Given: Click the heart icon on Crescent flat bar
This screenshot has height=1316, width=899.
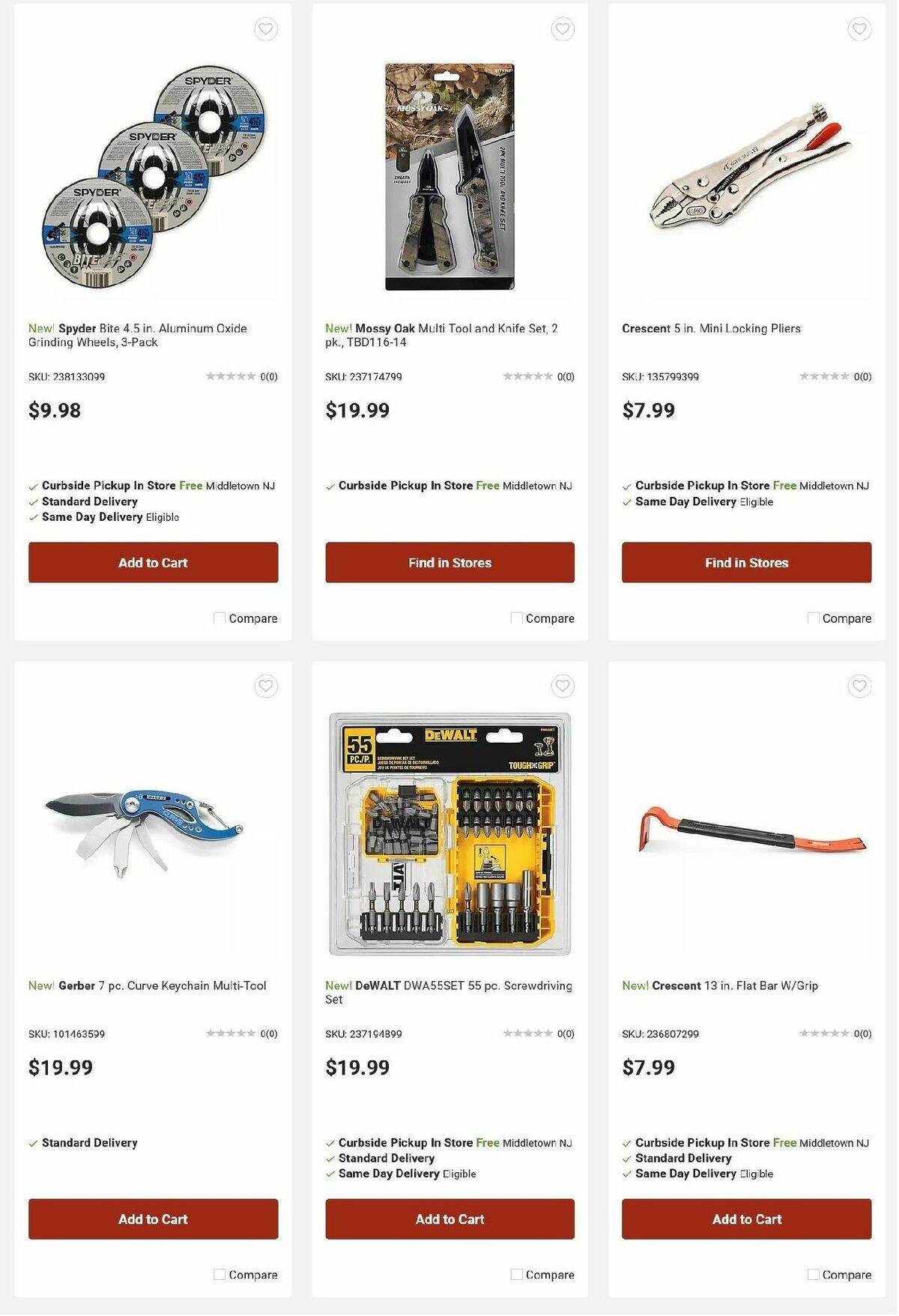Looking at the screenshot, I should point(858,686).
